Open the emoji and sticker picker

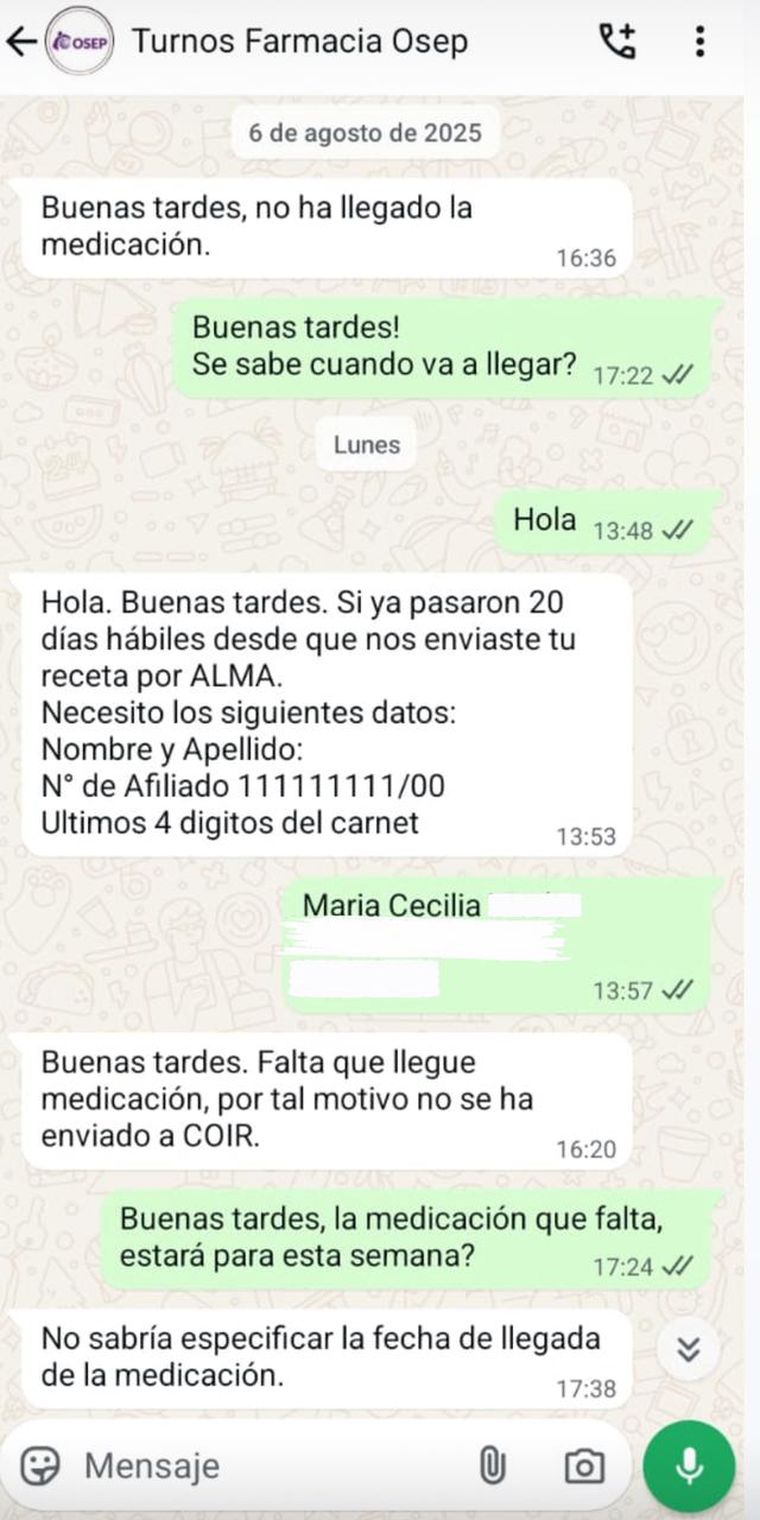41,1467
